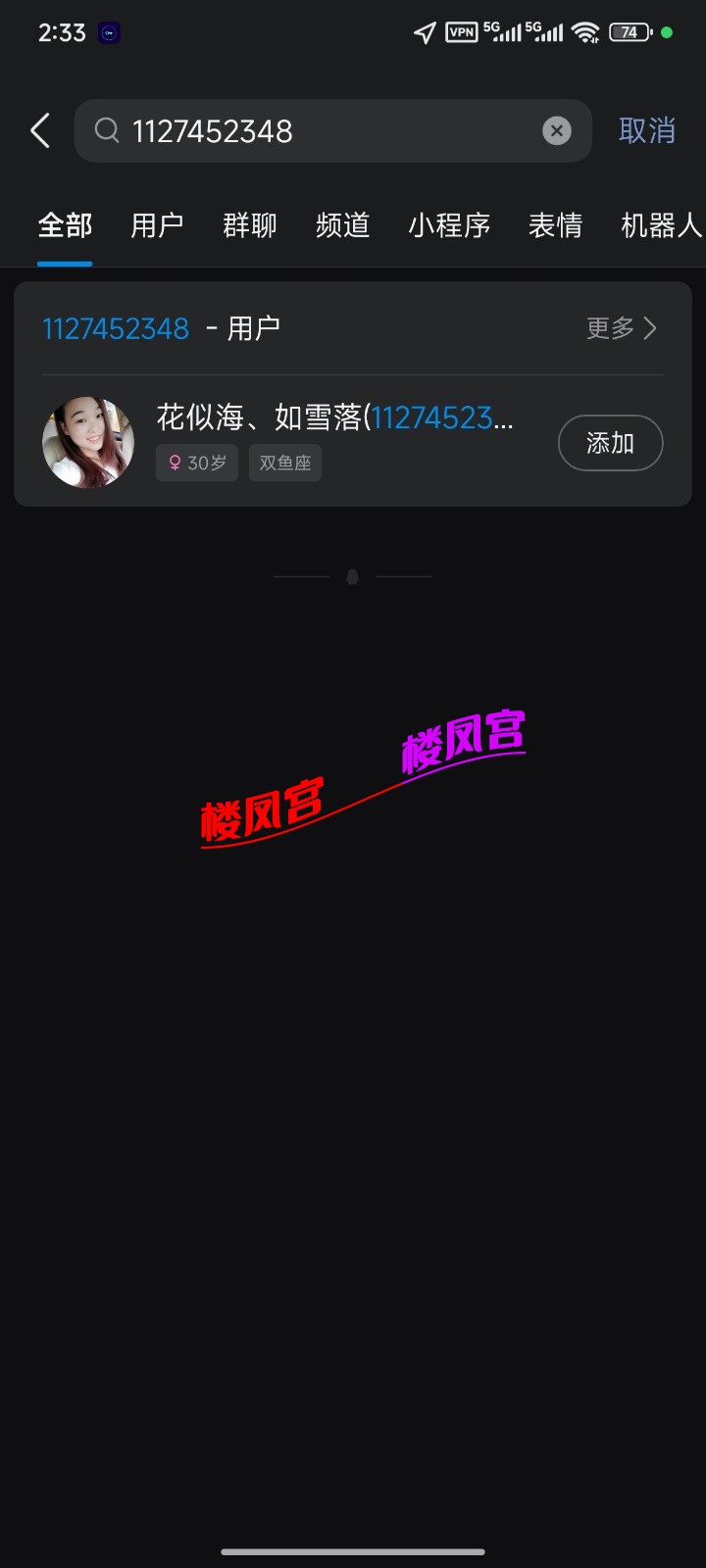The height and width of the screenshot is (1568, 706).
Task: Switch to the 用户 tab
Action: (157, 225)
